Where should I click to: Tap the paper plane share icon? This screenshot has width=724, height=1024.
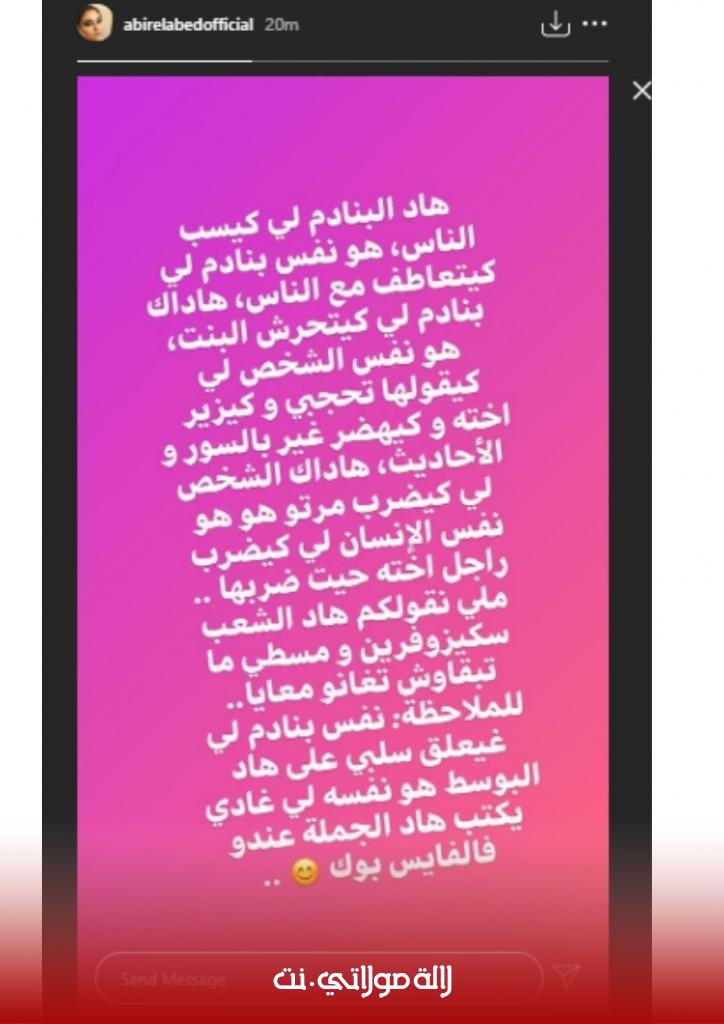click(x=567, y=977)
